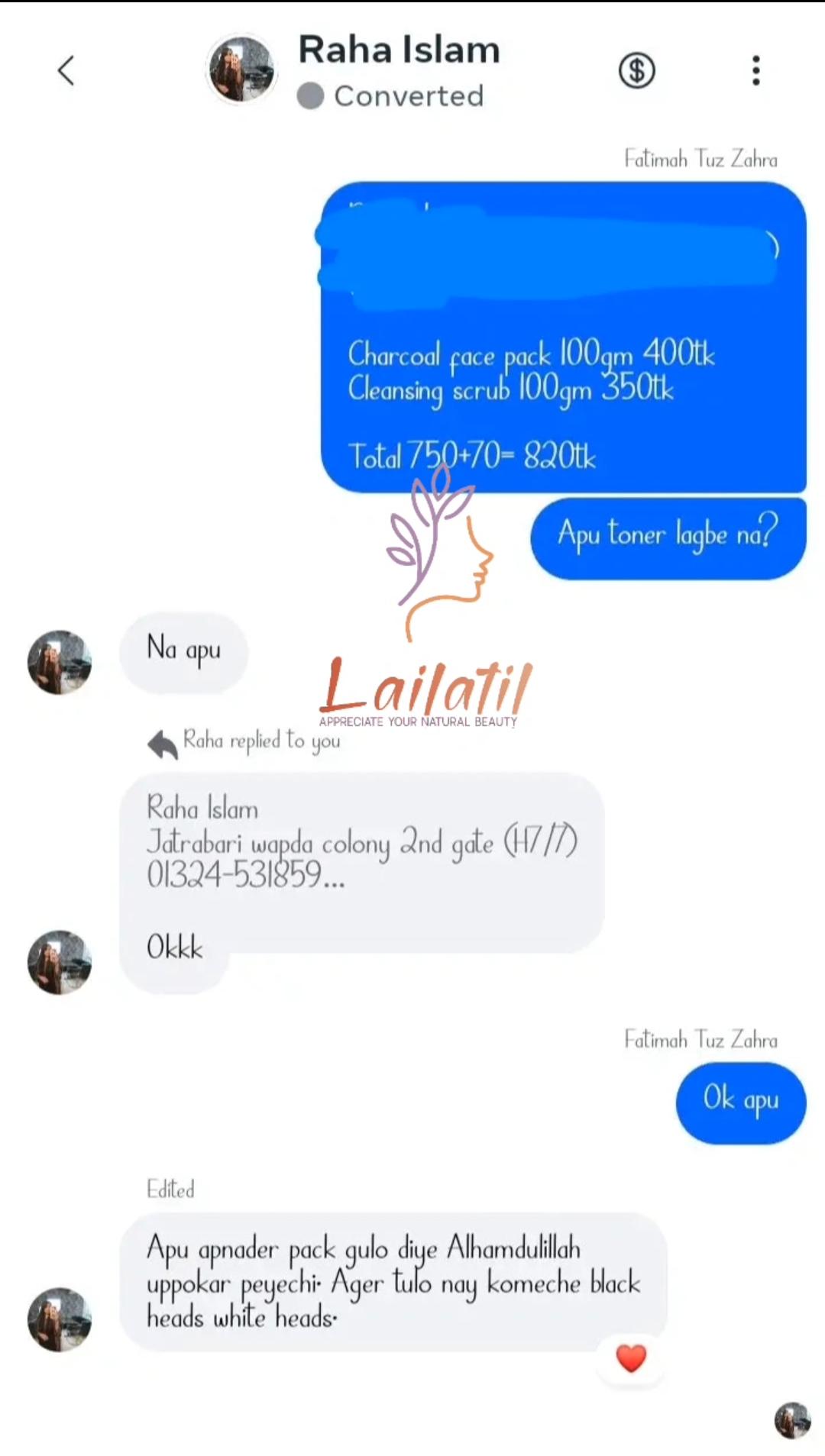
Task: Go back from Raha Islam chat
Action: tap(66, 70)
